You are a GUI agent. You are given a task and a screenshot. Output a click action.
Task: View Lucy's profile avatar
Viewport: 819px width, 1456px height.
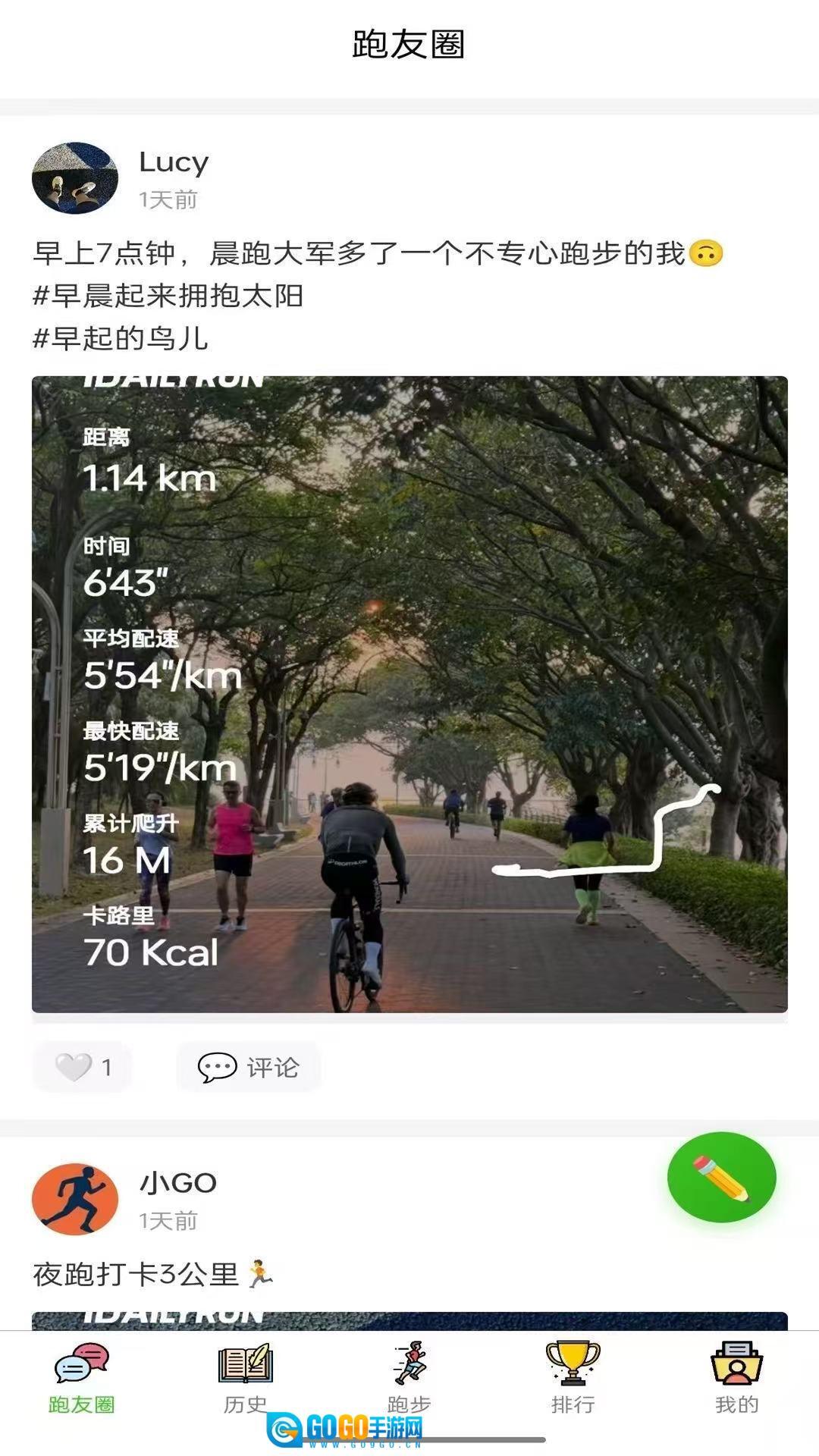tap(75, 178)
